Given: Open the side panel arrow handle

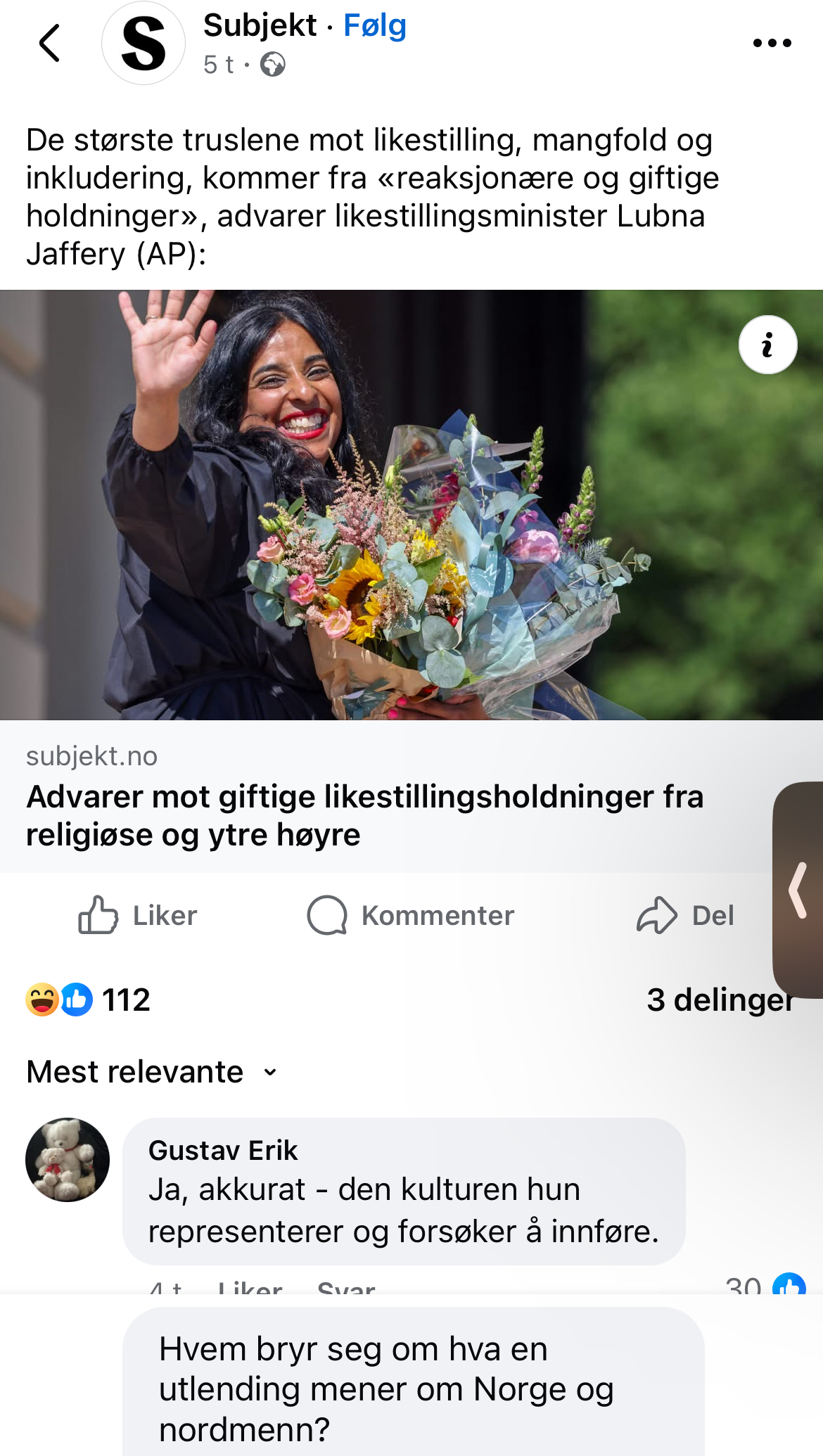Looking at the screenshot, I should coord(798,890).
